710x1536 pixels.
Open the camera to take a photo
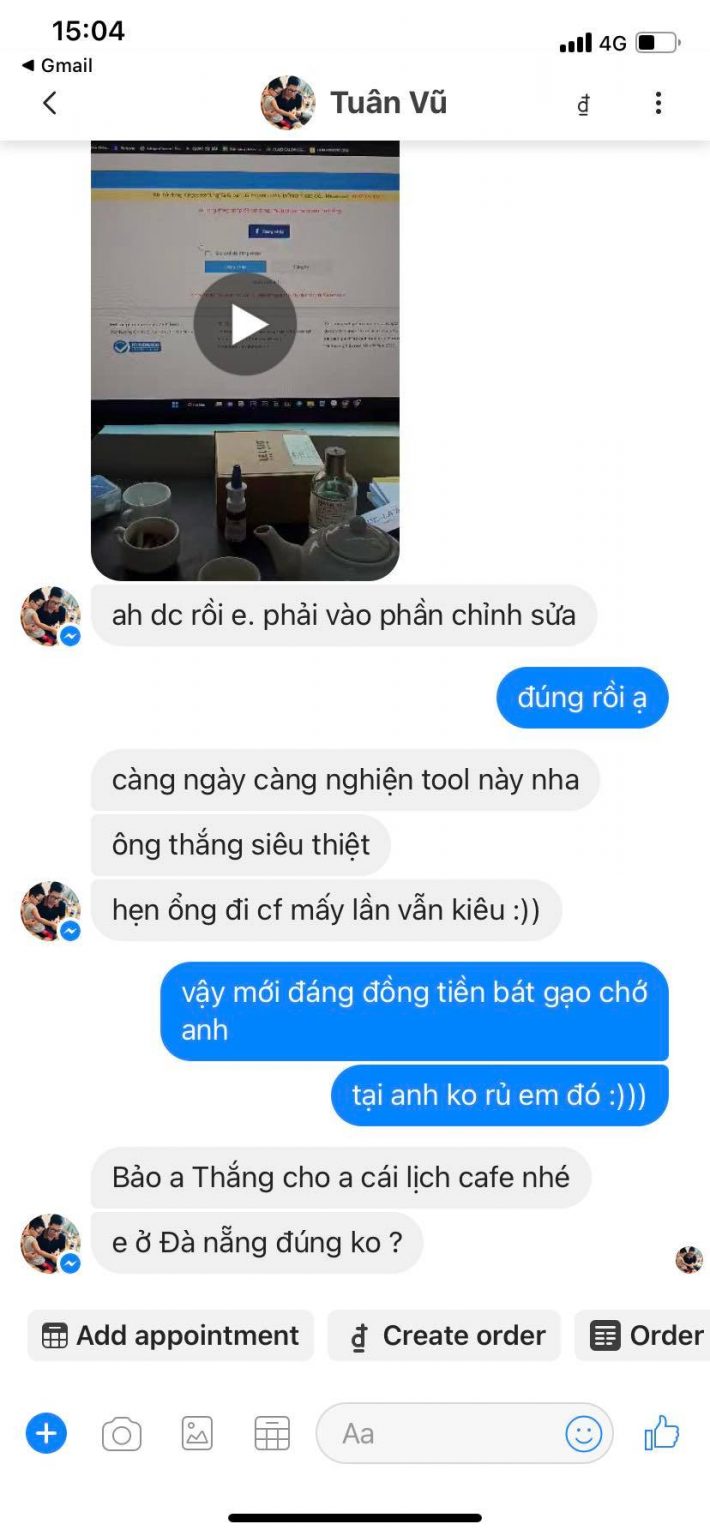click(x=121, y=1435)
